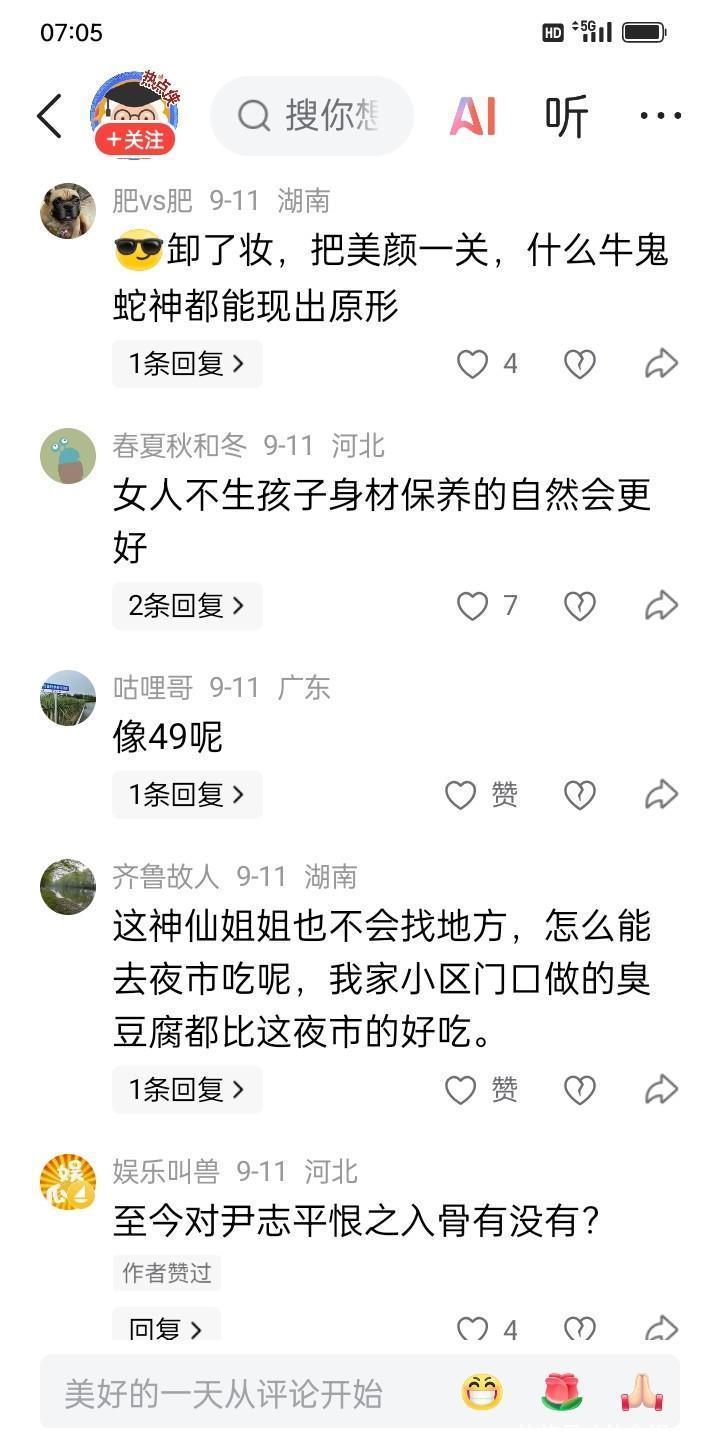720x1450 pixels.
Task: Insert the praying hands emoji
Action: click(640, 1392)
